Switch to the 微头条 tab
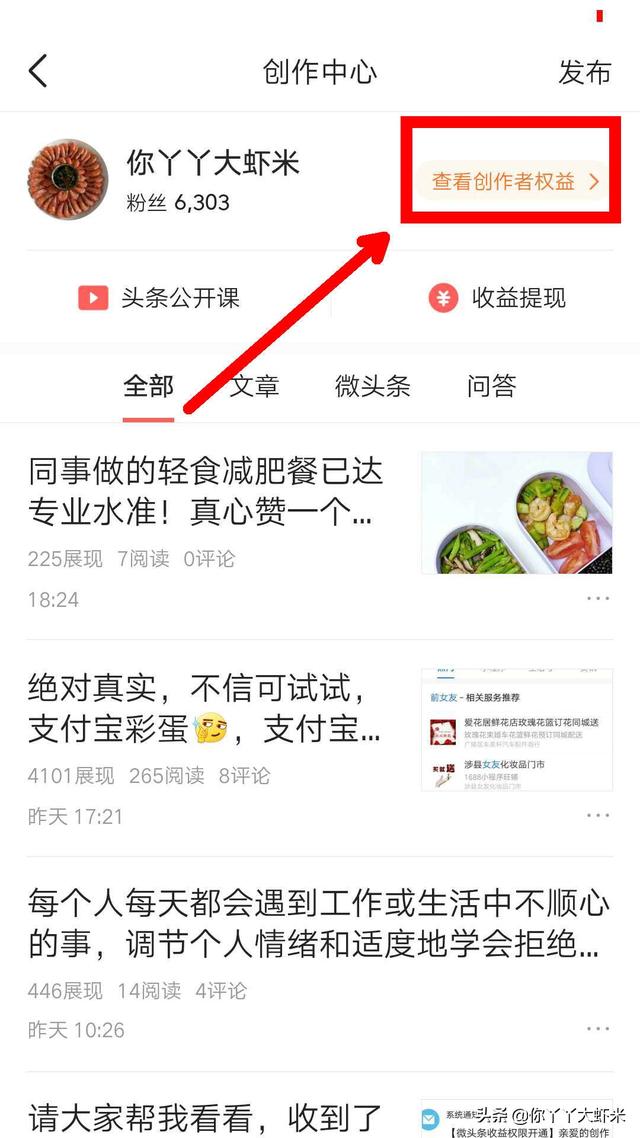 pyautogui.click(x=372, y=386)
